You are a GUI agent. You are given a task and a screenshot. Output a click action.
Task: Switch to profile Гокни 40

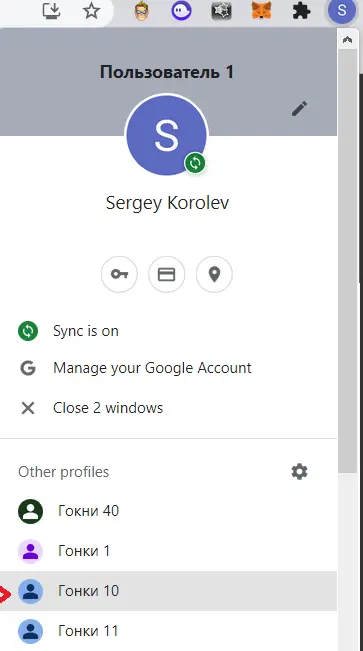pyautogui.click(x=168, y=511)
